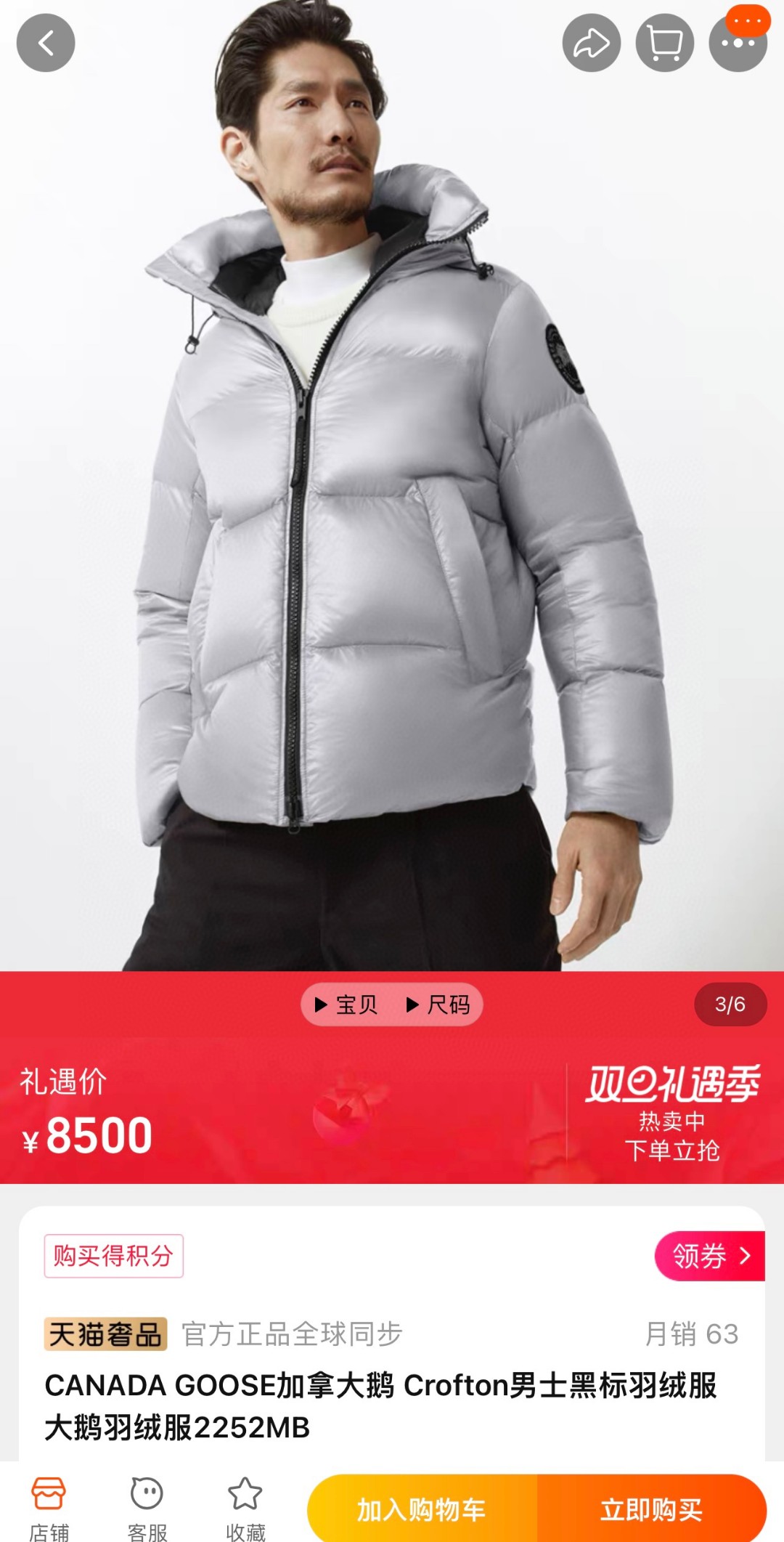This screenshot has height=1542, width=784.
Task: Share this Canada Goose product
Action: pos(591,44)
